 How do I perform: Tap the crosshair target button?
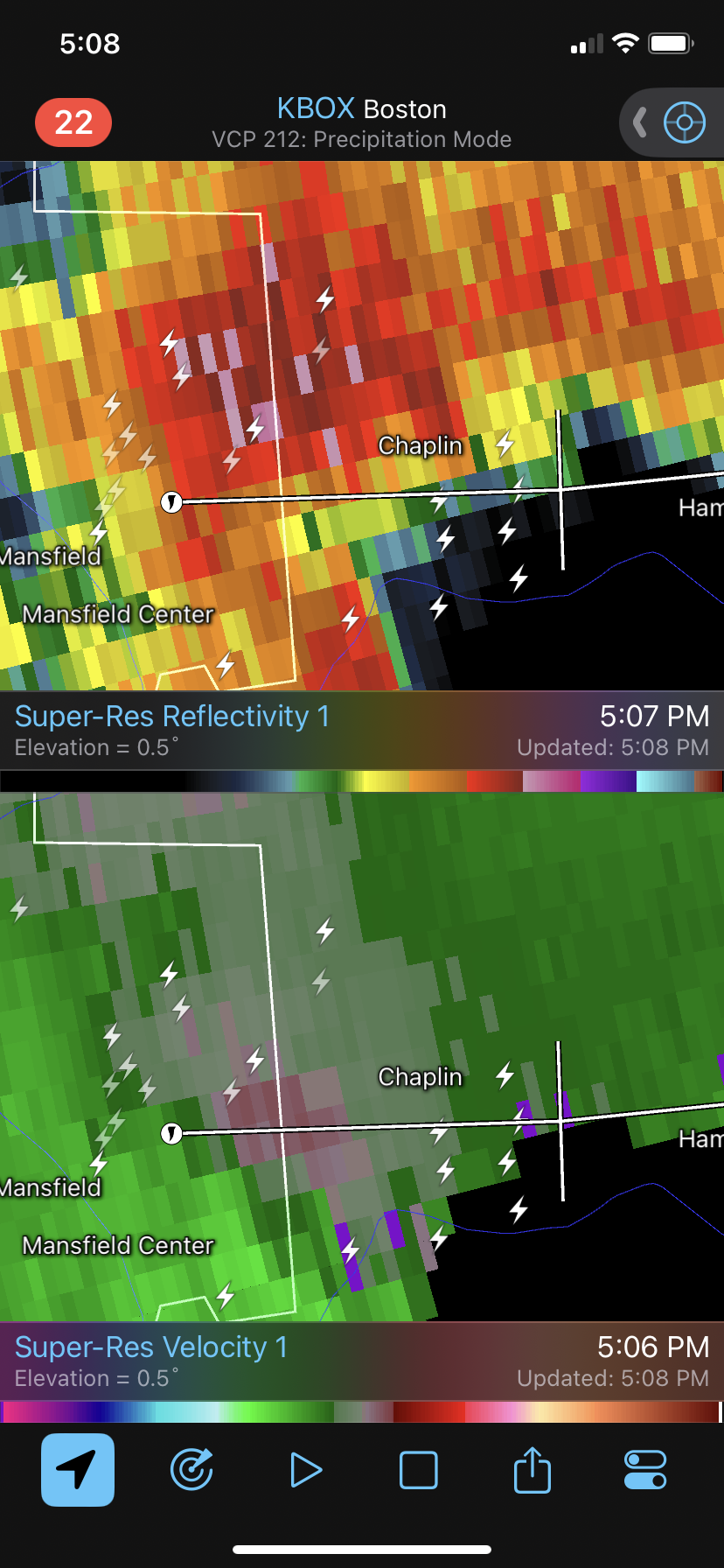(x=685, y=122)
